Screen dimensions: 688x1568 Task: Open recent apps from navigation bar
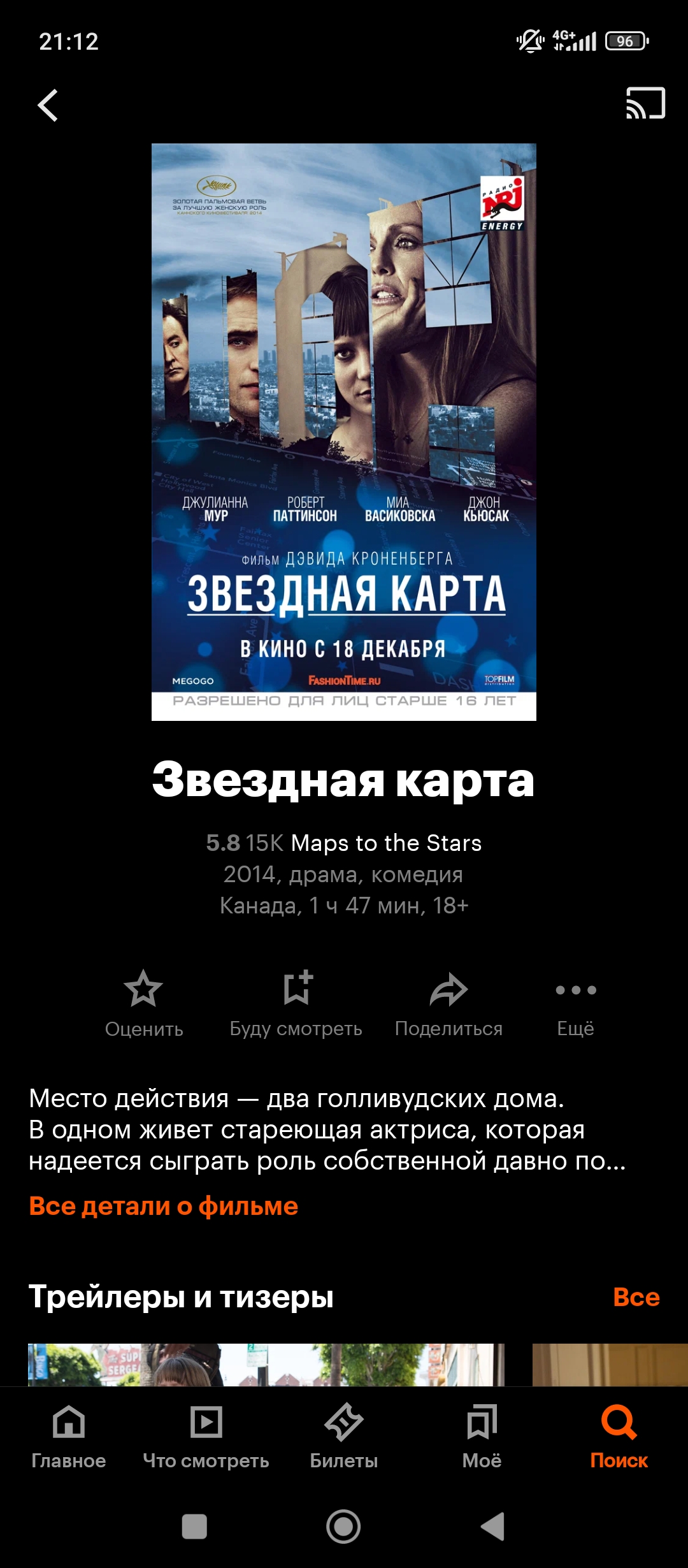point(194,1527)
